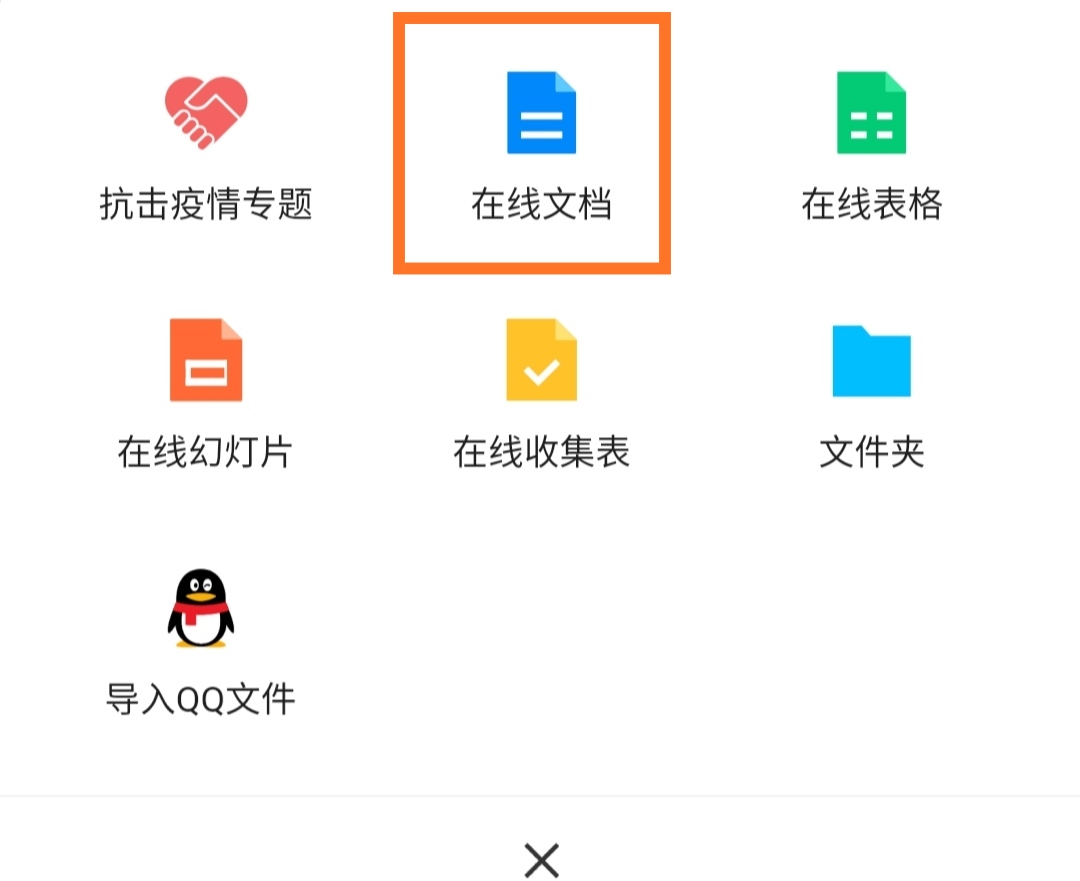Create a new 在线表格 spreadsheet
Viewport: 1080px width, 881px height.
871,113
